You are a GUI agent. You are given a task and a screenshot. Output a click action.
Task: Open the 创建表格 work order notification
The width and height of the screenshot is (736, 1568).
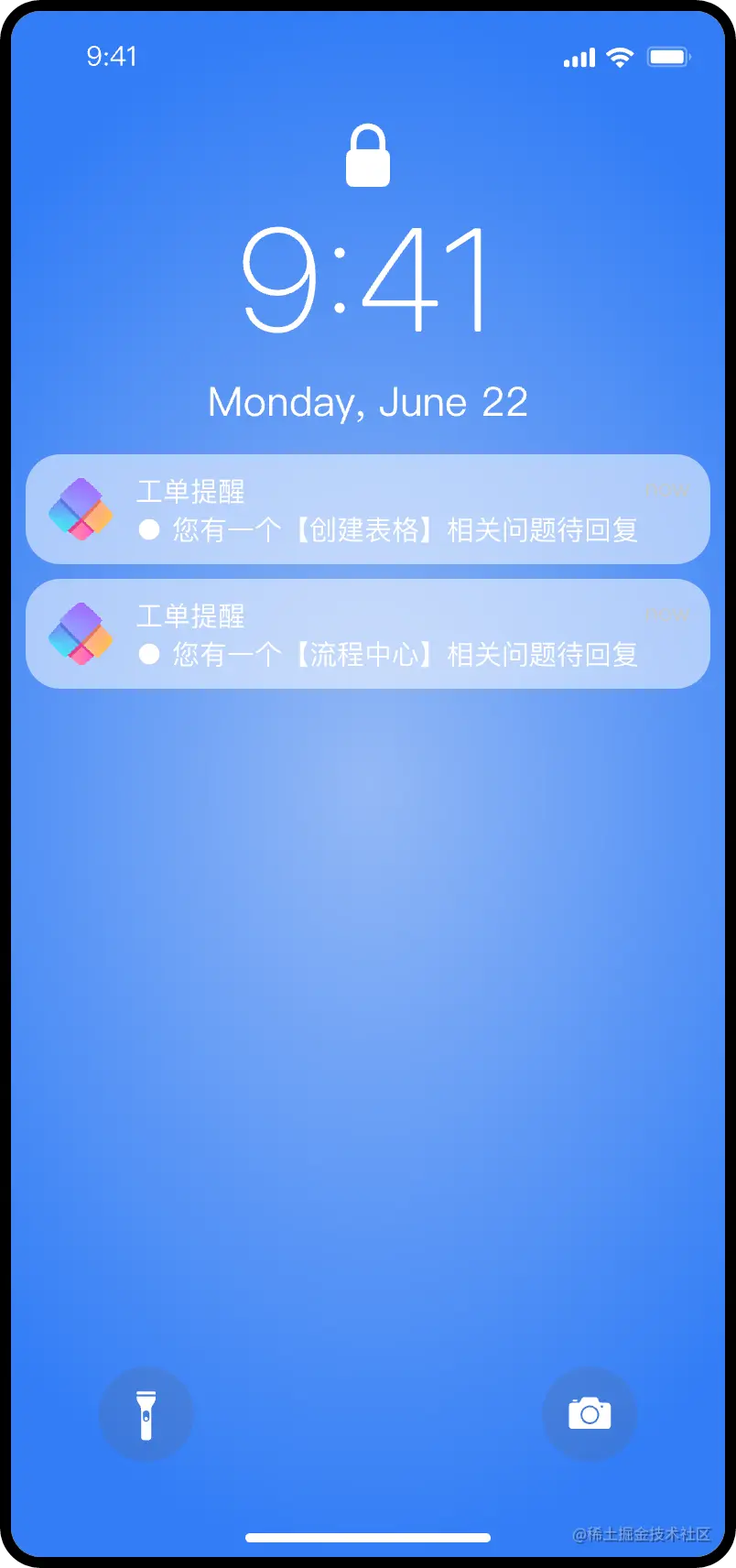(368, 510)
